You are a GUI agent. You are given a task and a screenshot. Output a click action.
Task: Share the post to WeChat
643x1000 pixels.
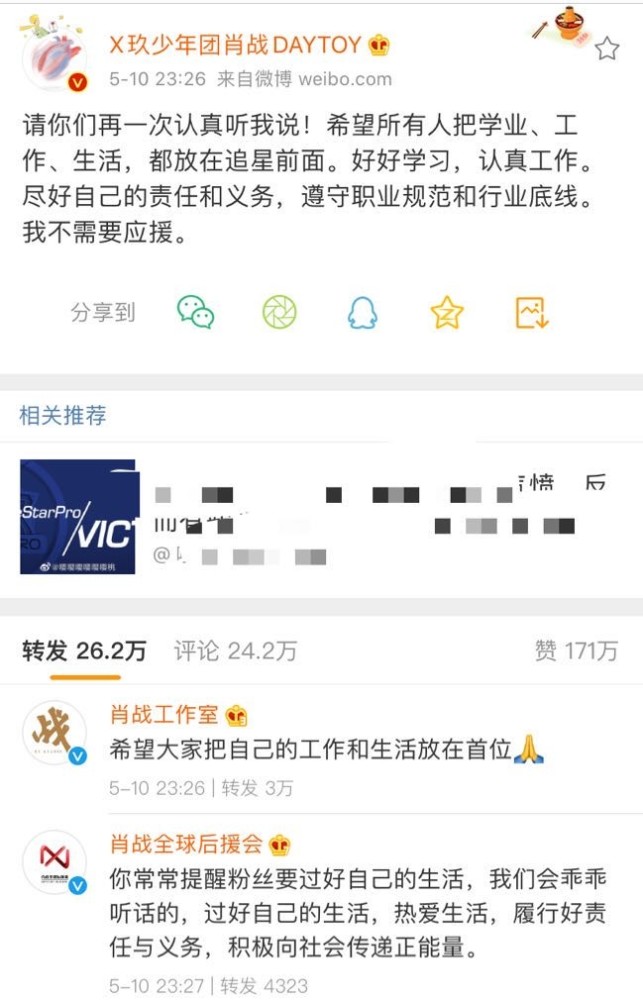coord(196,313)
